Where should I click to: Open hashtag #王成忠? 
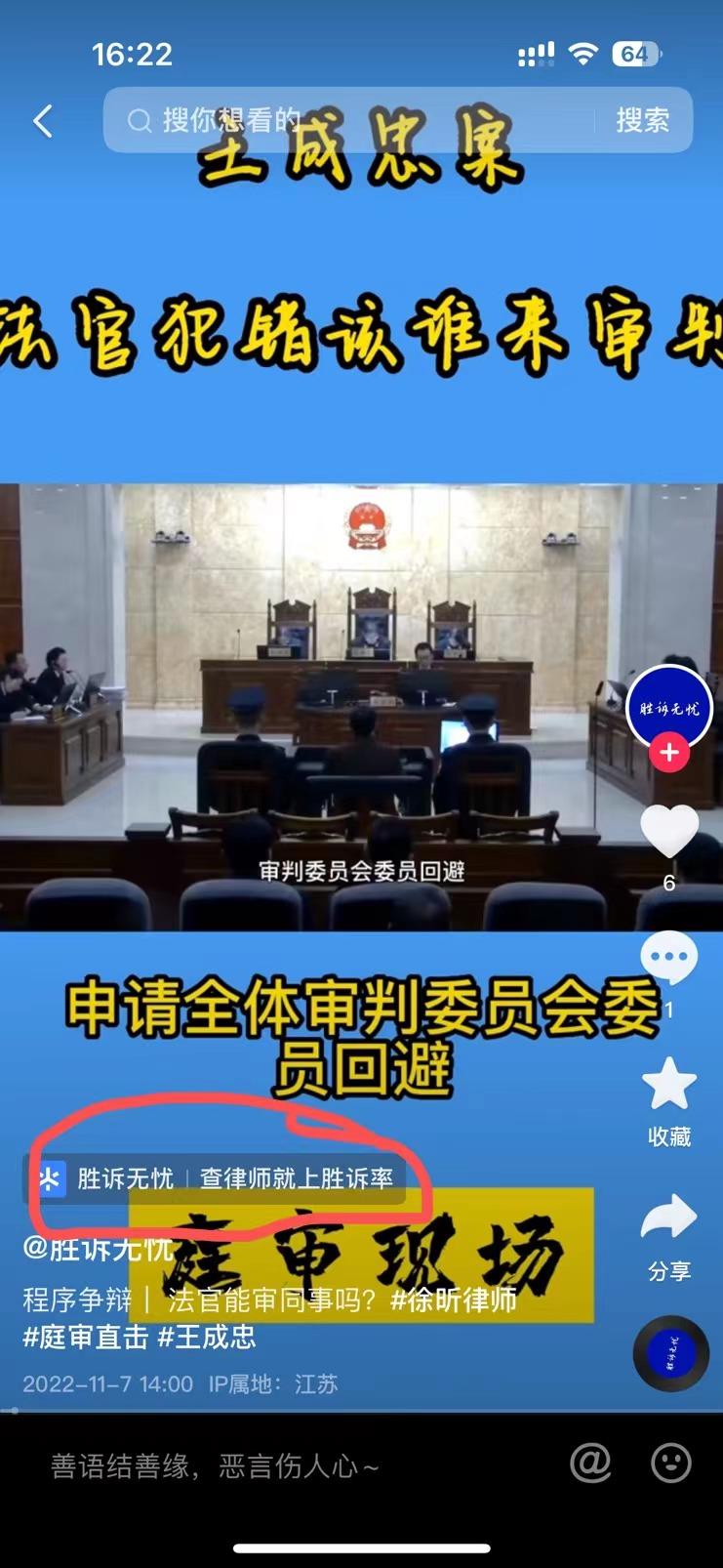207,1337
